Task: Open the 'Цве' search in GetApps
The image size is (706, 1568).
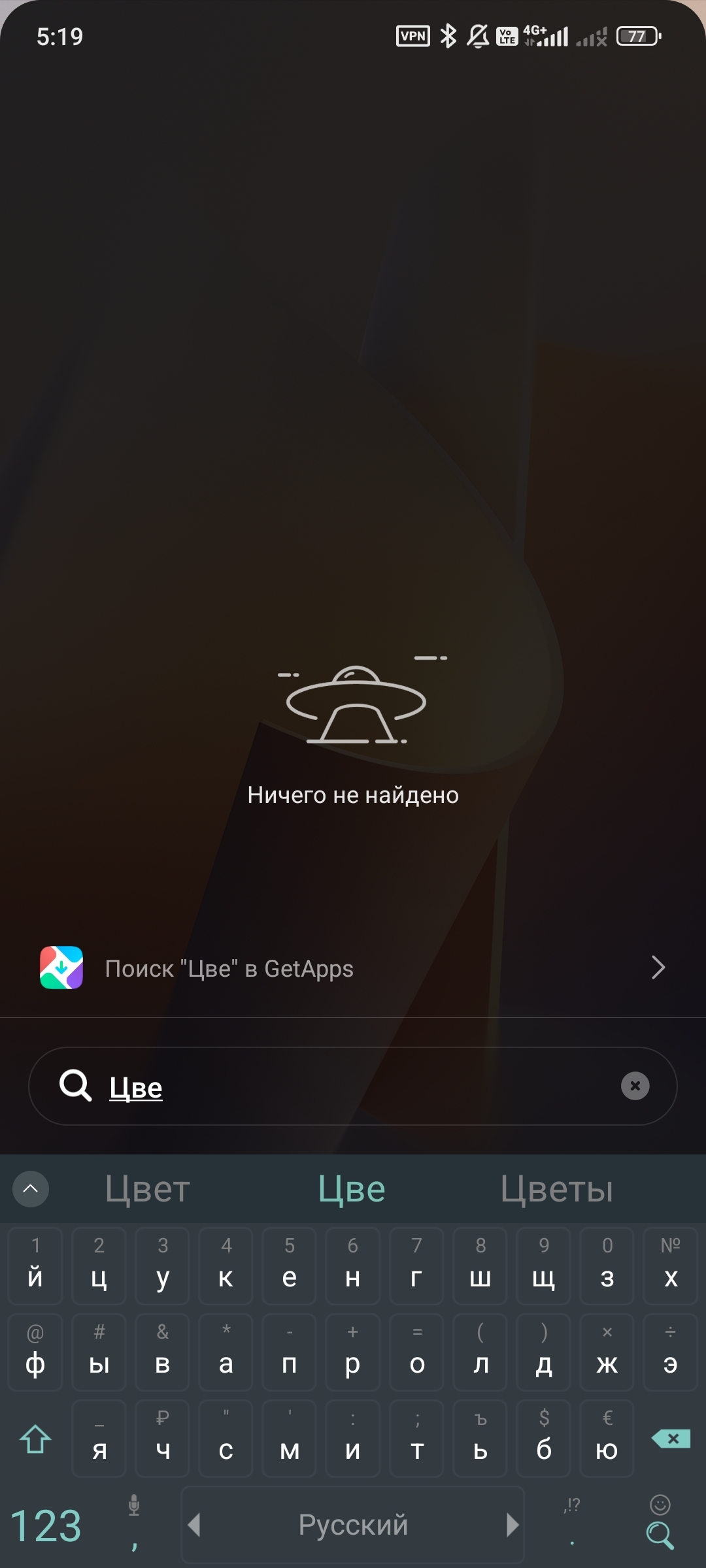Action: coord(353,968)
